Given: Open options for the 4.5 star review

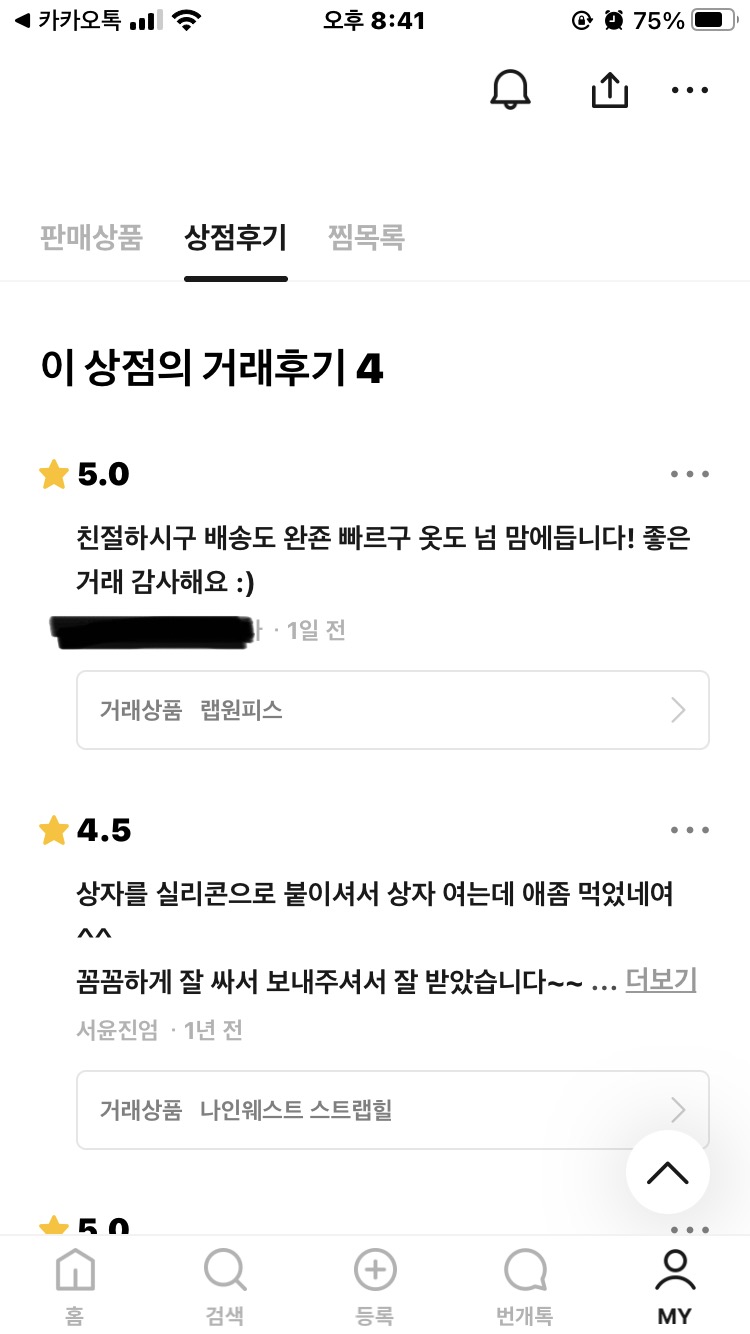Looking at the screenshot, I should point(690,830).
